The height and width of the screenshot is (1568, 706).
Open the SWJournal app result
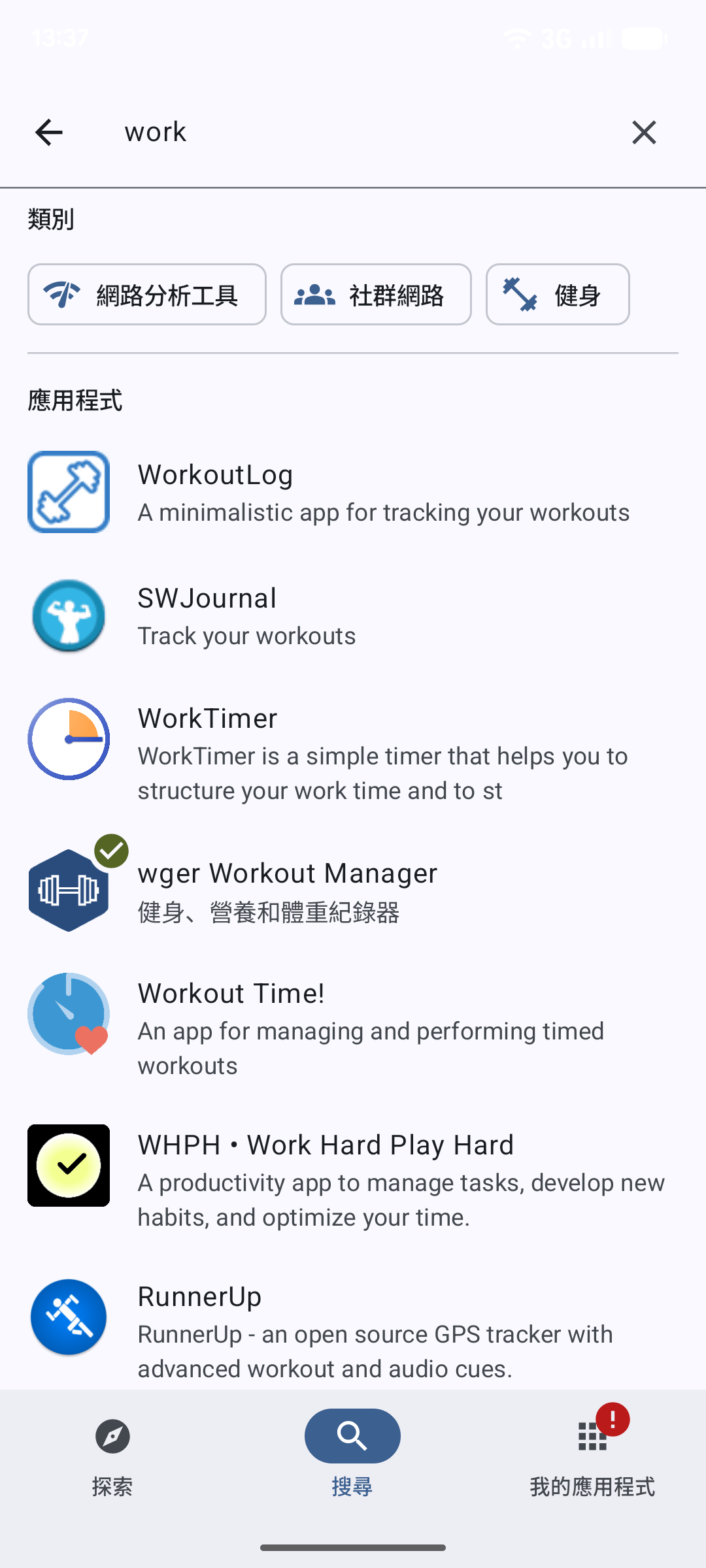[x=353, y=616]
